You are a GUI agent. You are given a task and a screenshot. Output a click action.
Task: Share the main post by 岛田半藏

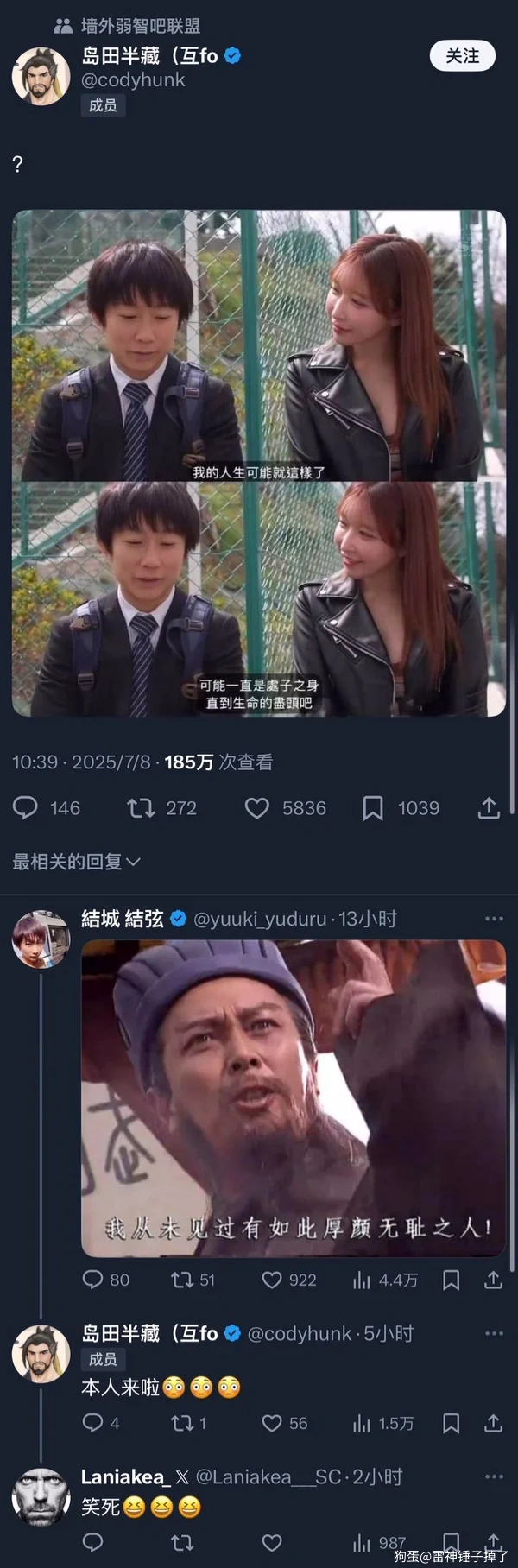pyautogui.click(x=489, y=808)
